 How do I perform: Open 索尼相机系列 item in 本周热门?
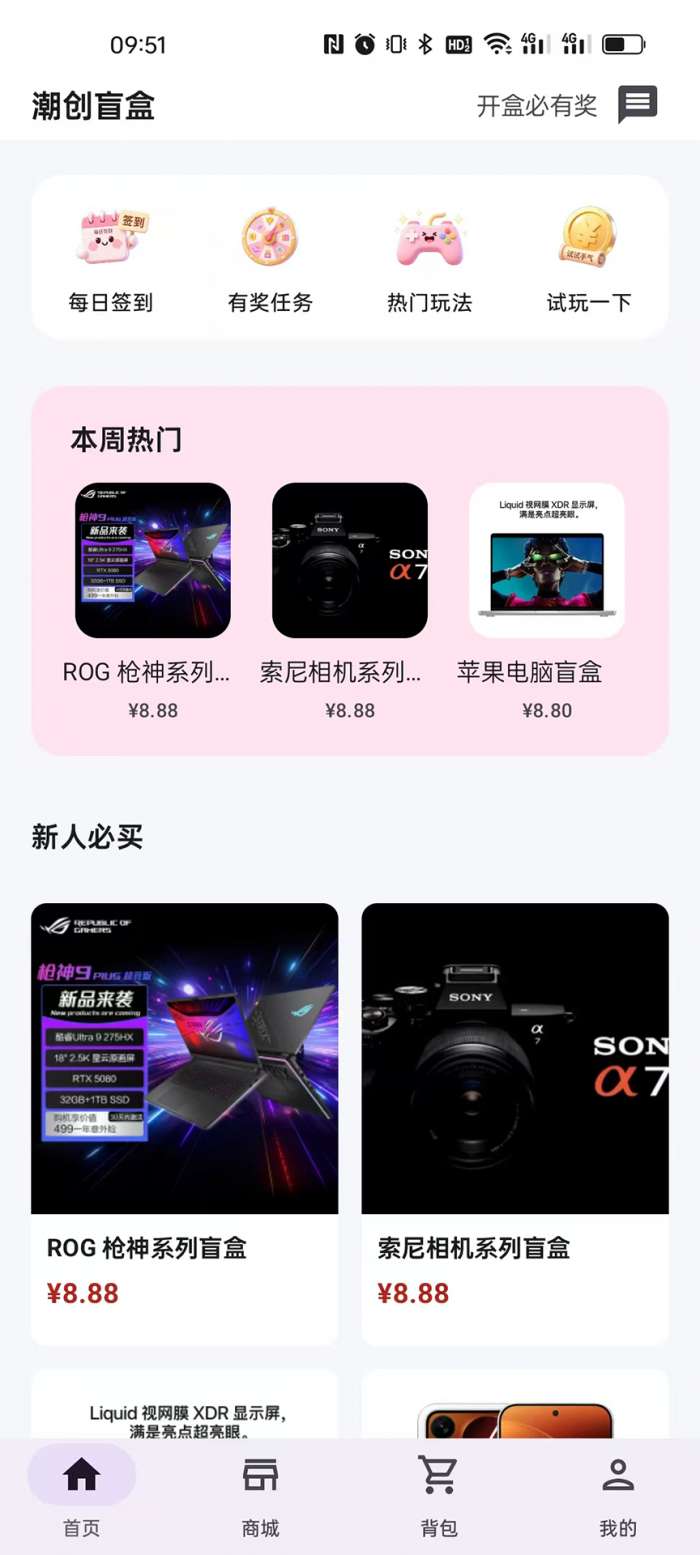(x=350, y=602)
